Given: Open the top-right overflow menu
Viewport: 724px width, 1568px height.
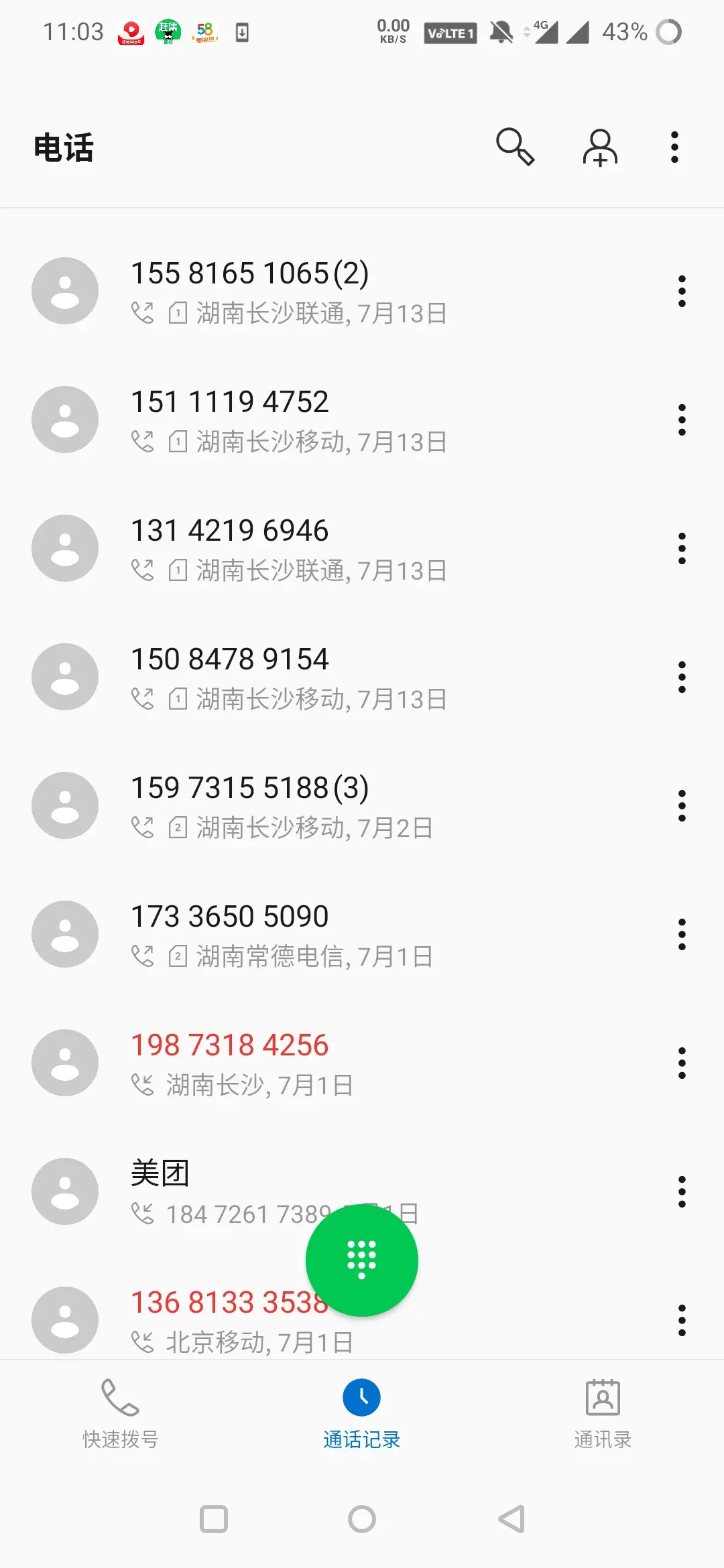Looking at the screenshot, I should (674, 147).
